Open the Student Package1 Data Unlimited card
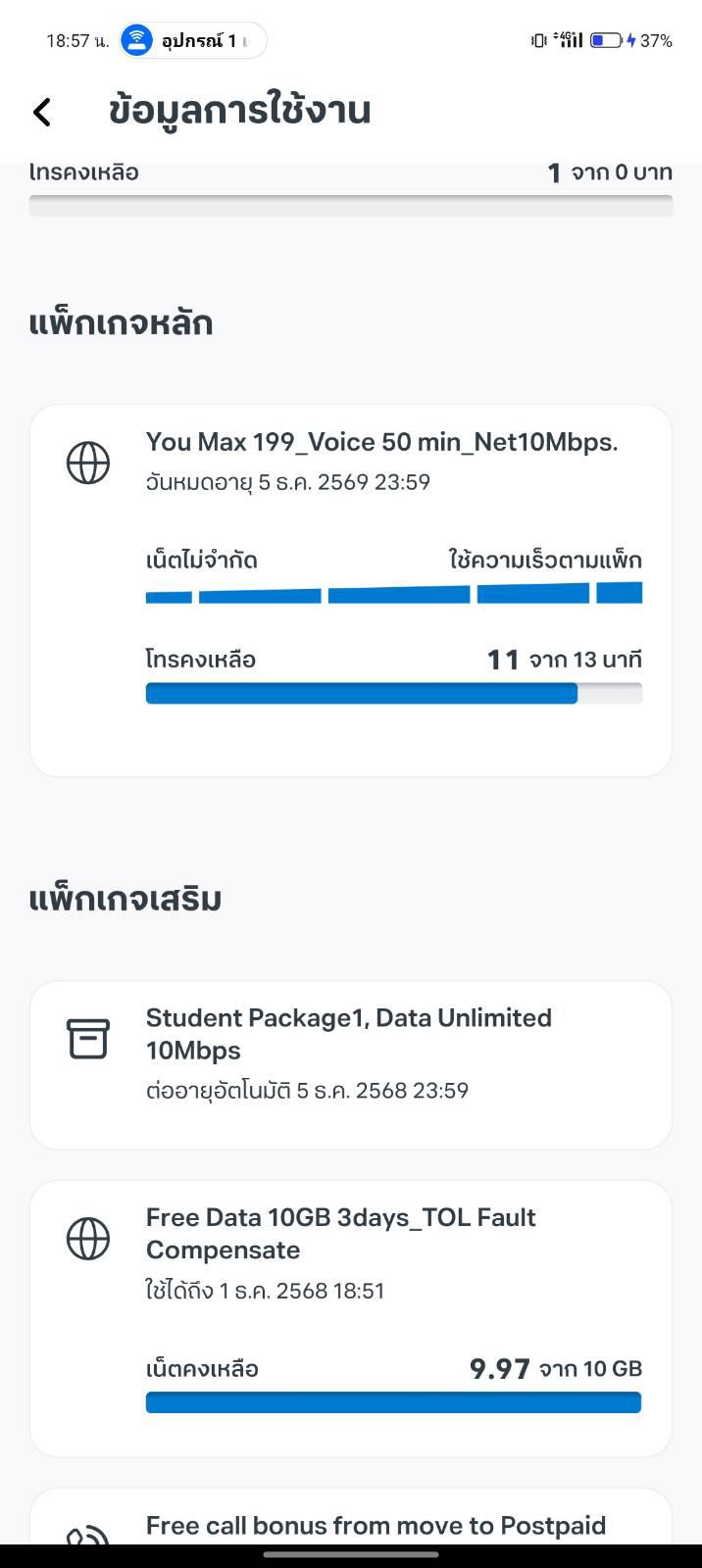 coord(351,1064)
